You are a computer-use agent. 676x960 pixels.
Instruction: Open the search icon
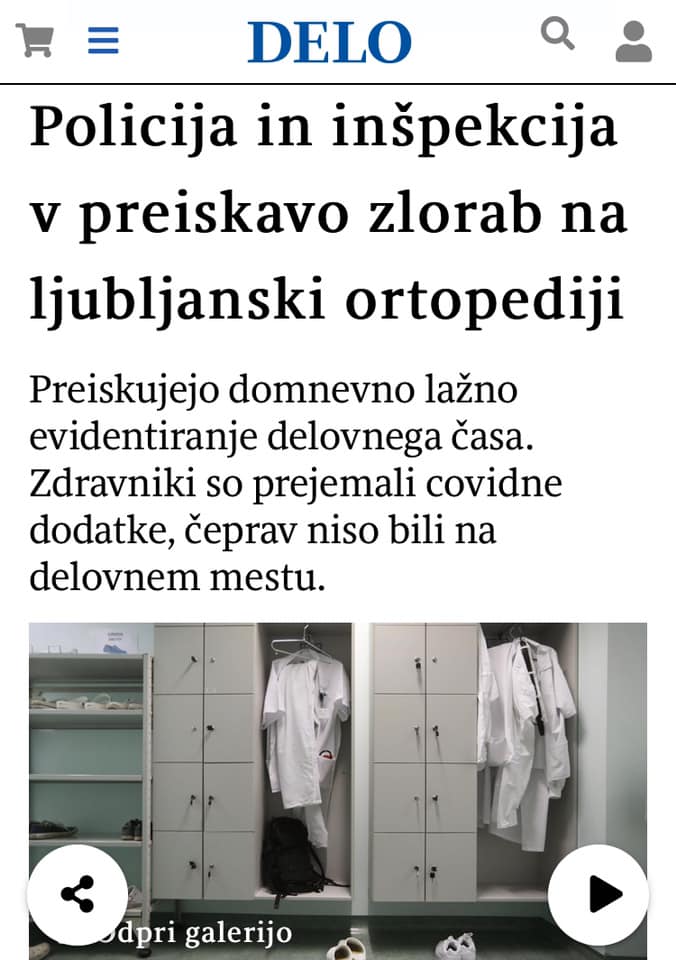click(558, 35)
